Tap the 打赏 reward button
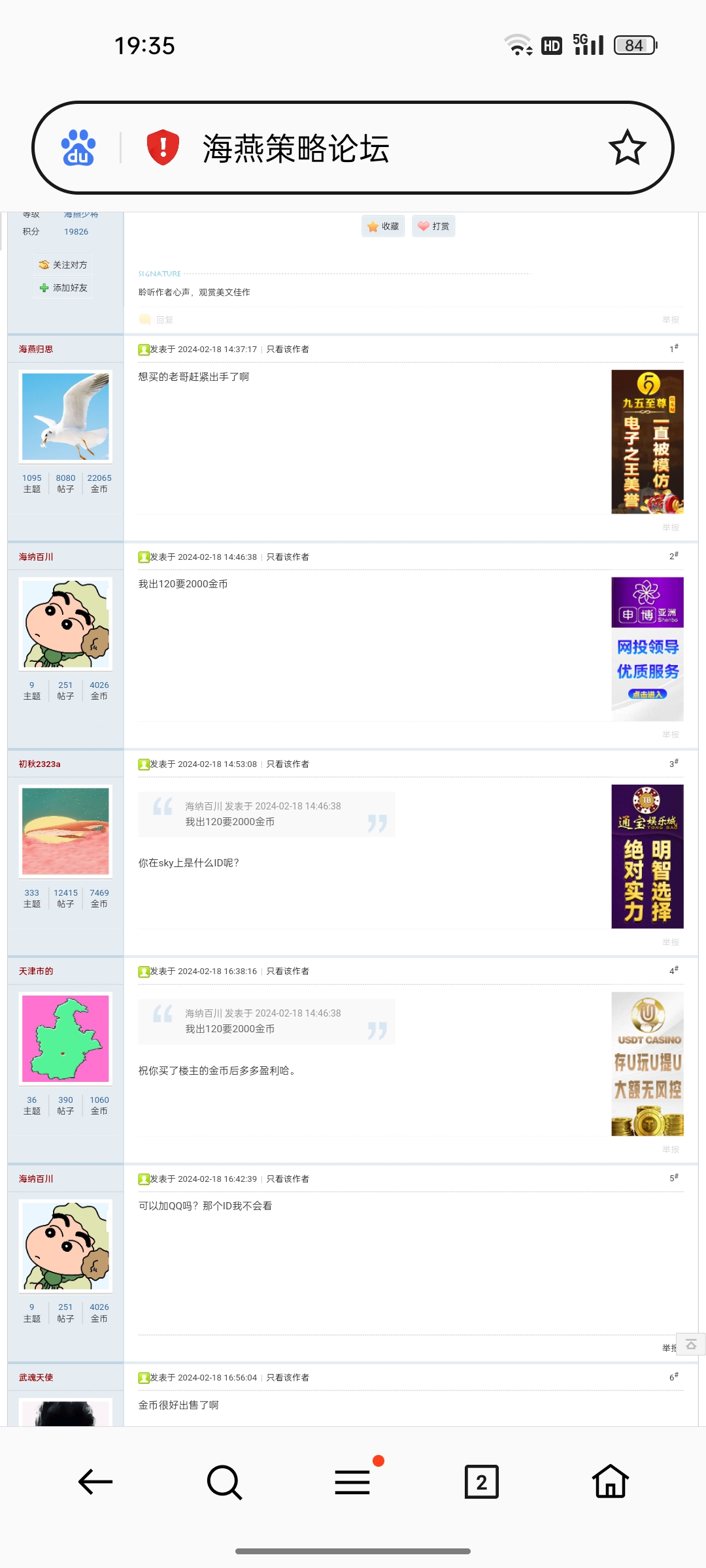Screen dimensions: 706x1568 point(433,226)
